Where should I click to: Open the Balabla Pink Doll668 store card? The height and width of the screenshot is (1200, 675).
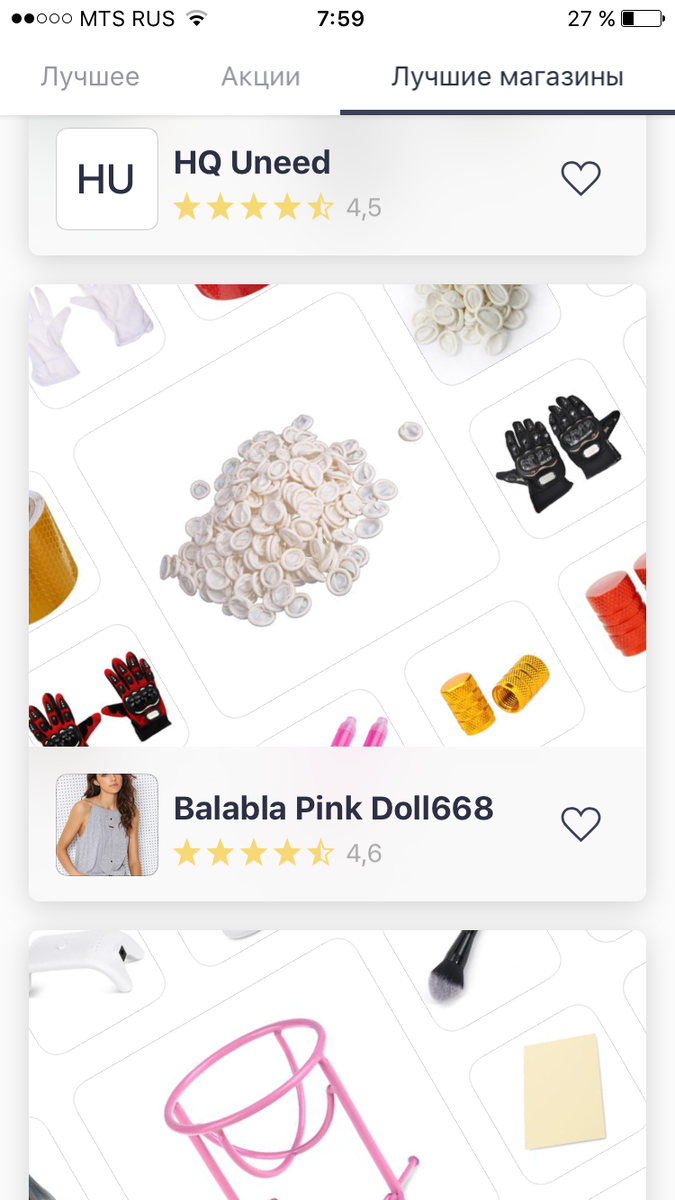(x=333, y=809)
